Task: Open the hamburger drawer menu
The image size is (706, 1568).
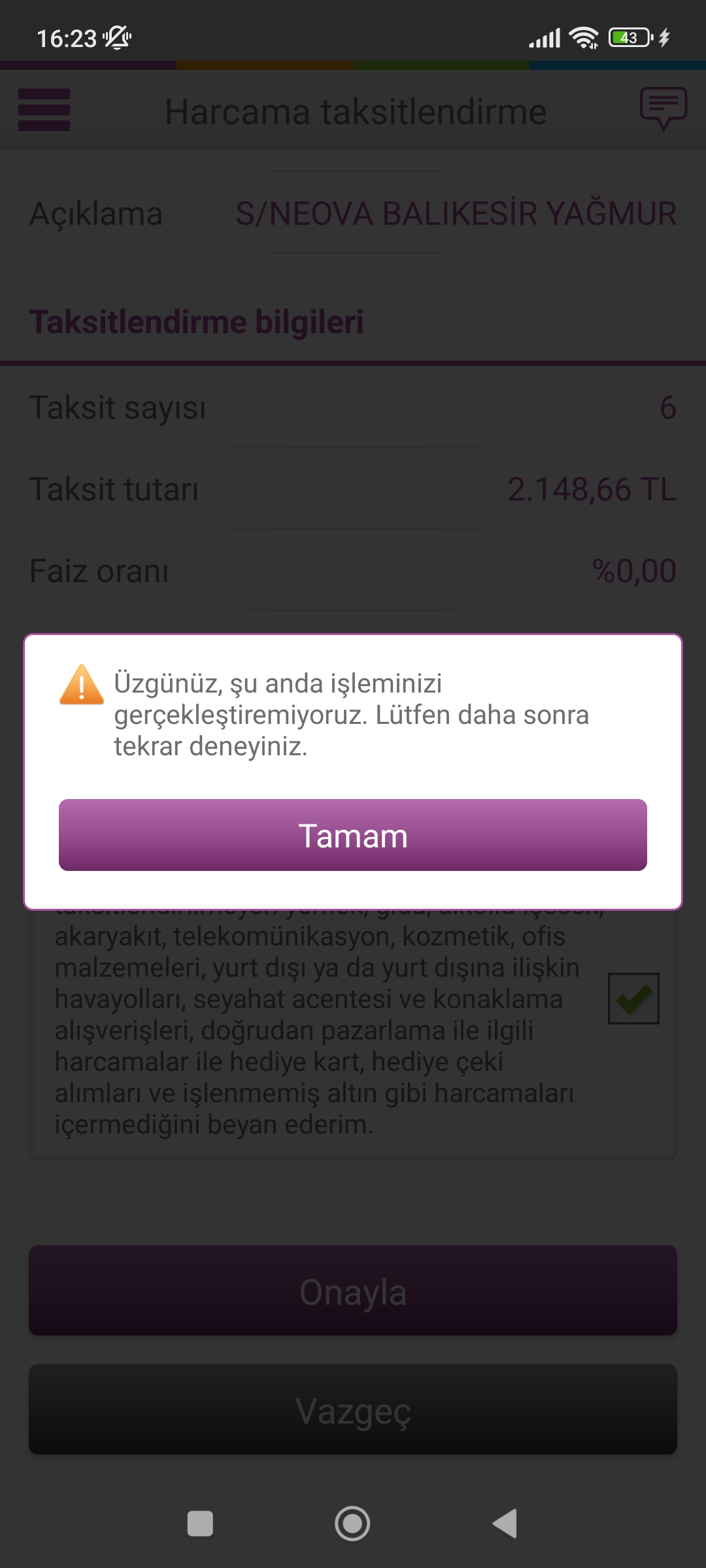Action: pos(44,110)
